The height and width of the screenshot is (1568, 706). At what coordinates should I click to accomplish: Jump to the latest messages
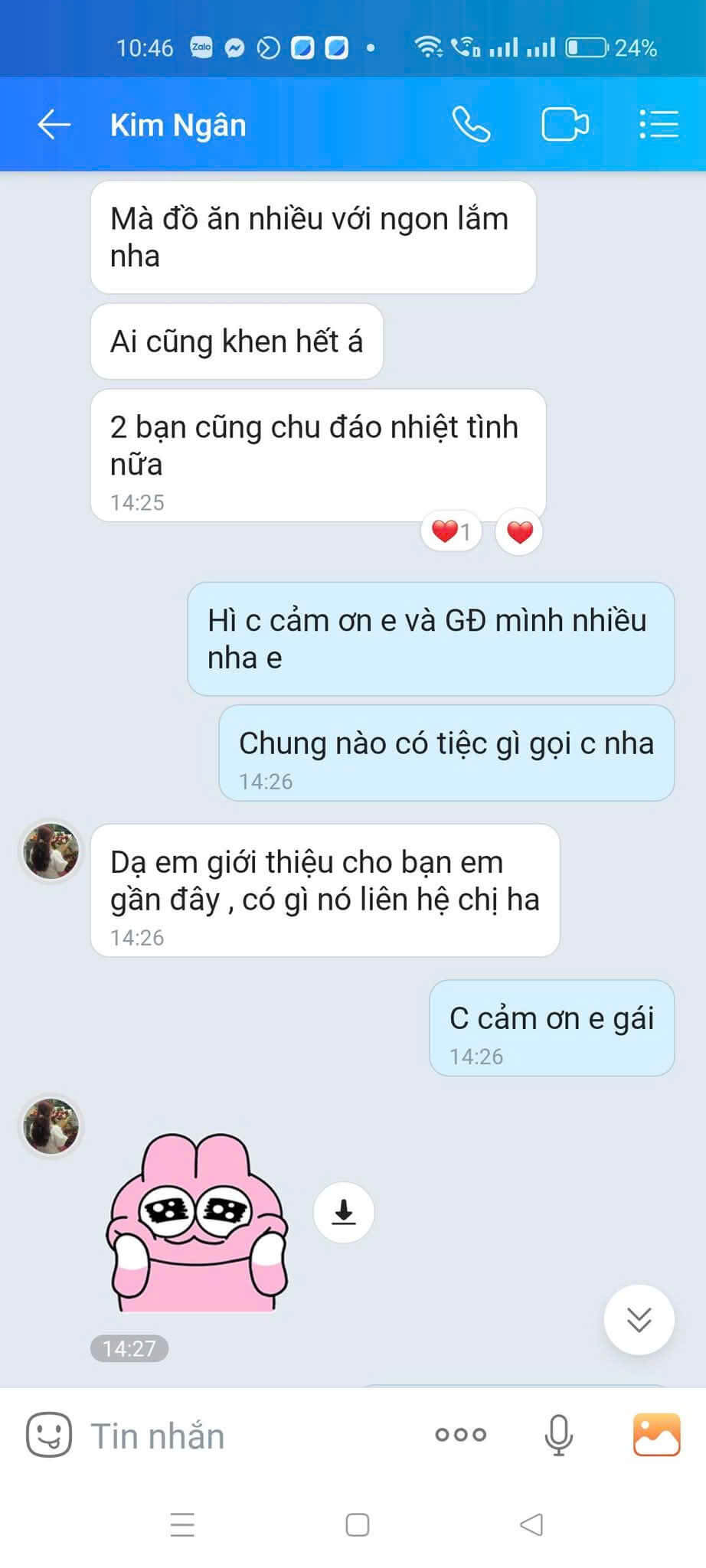639,1319
